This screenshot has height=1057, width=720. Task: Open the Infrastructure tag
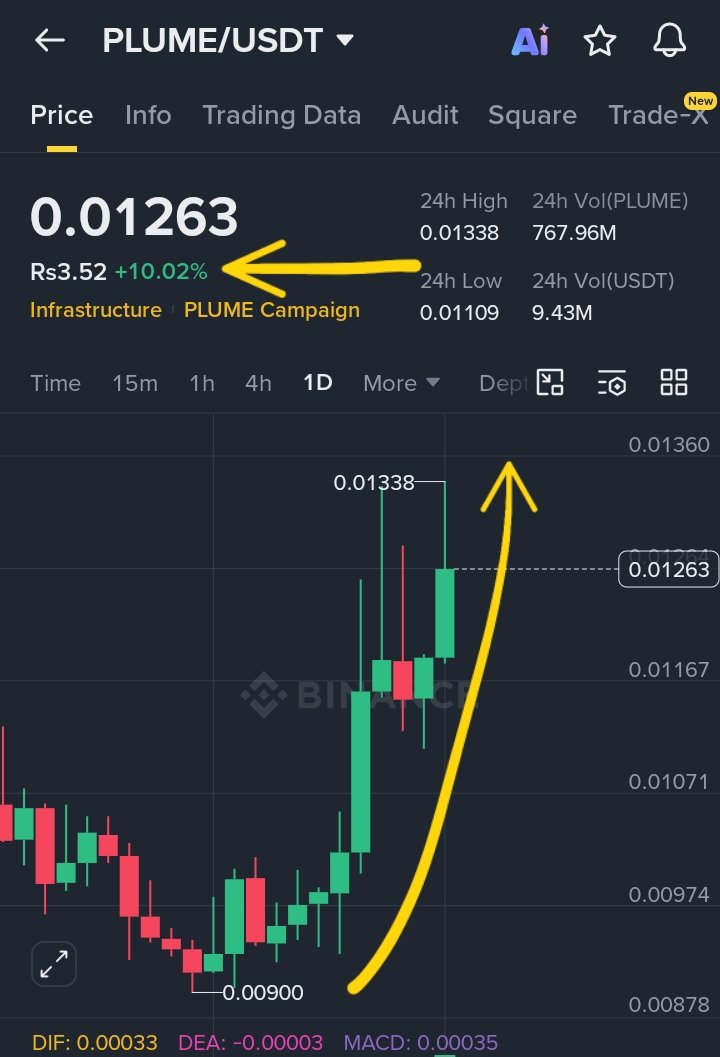[96, 310]
